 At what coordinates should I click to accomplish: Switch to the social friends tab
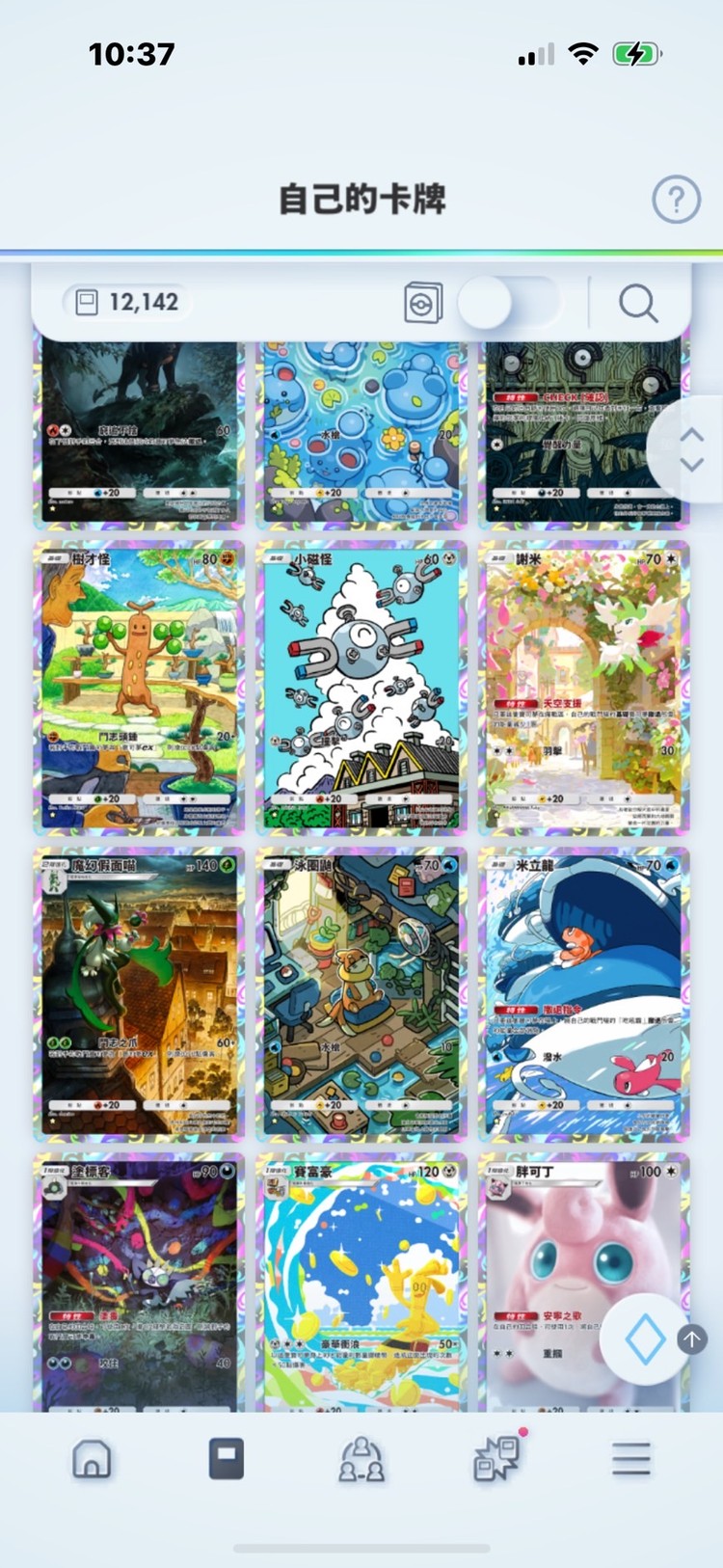tap(361, 1459)
